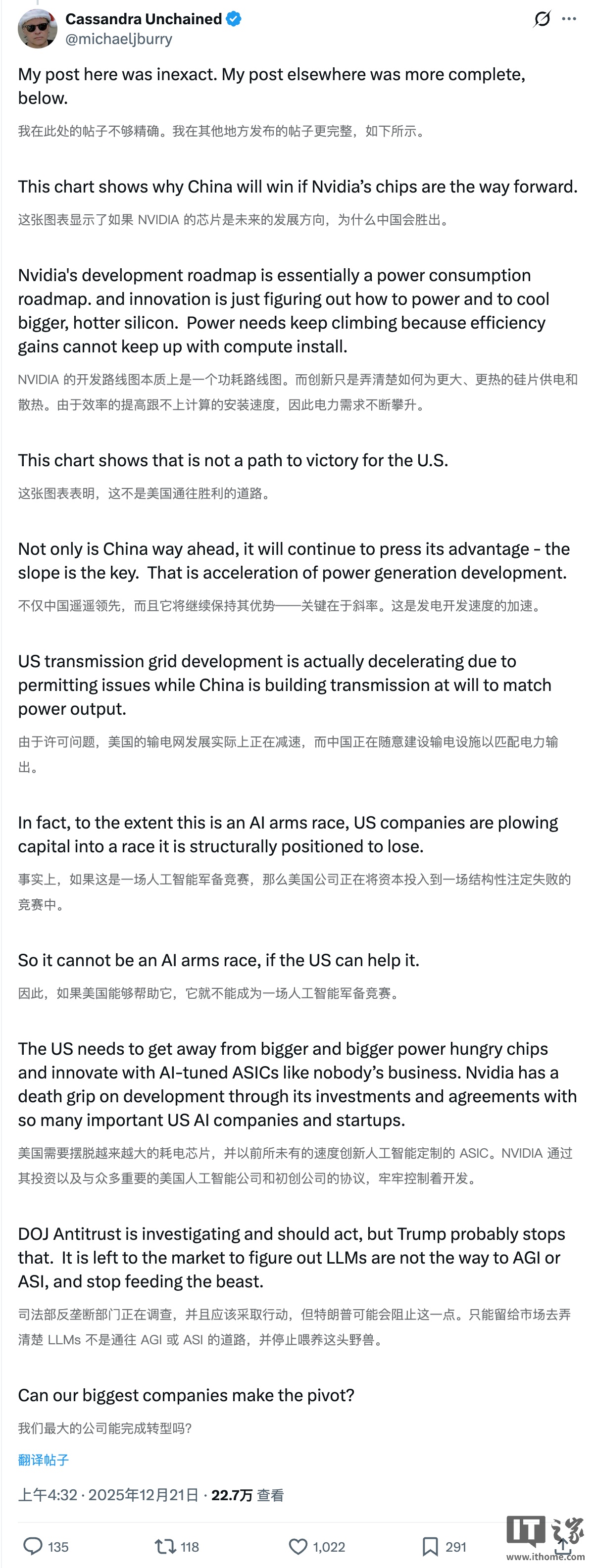Open the more options ellipsis menu
This screenshot has width=594, height=1568.
point(570,18)
